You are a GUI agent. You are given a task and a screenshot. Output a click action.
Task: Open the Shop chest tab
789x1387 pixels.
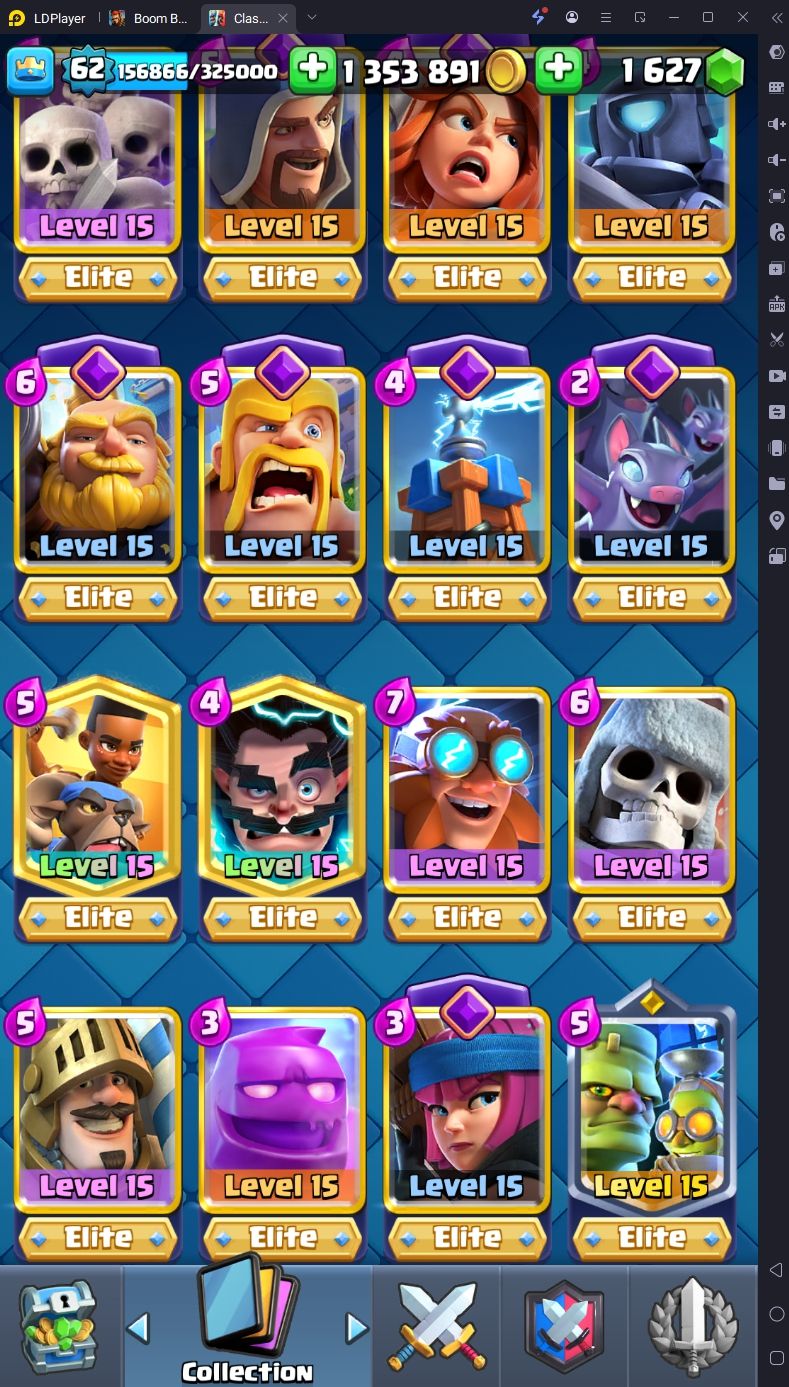point(60,1326)
